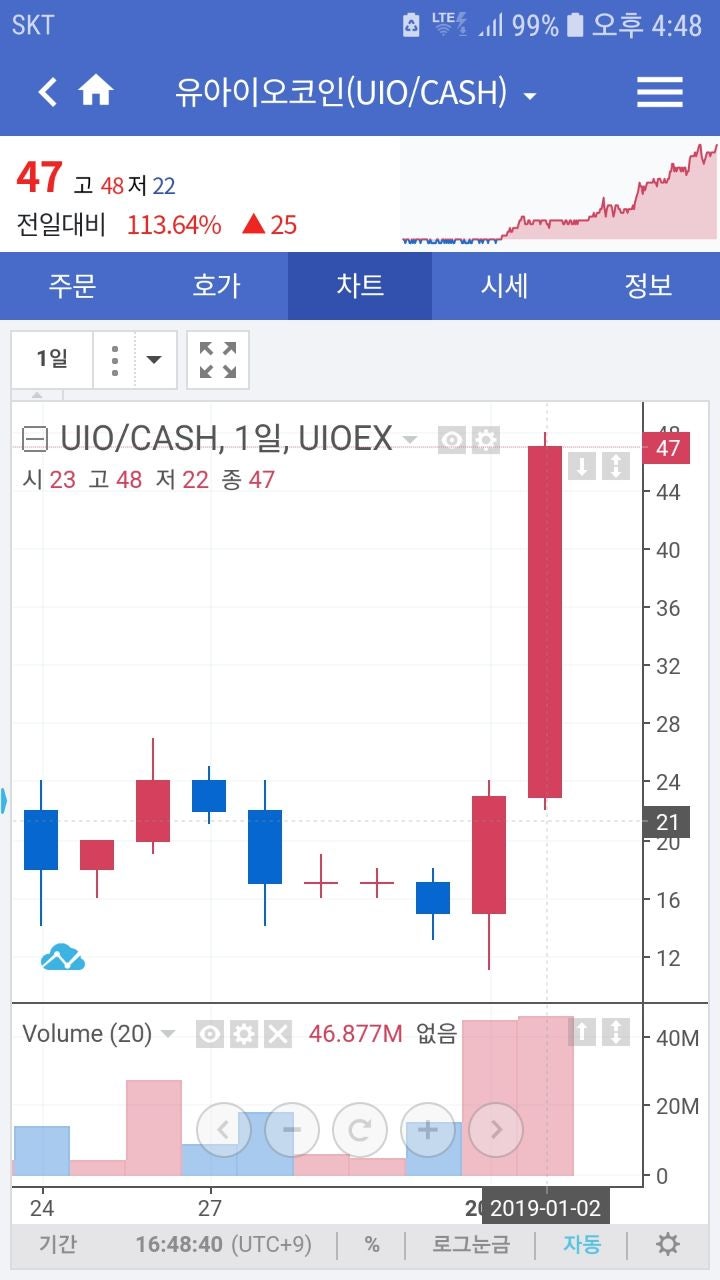Open the hamburger menu
This screenshot has height=1280, width=720.
659,91
